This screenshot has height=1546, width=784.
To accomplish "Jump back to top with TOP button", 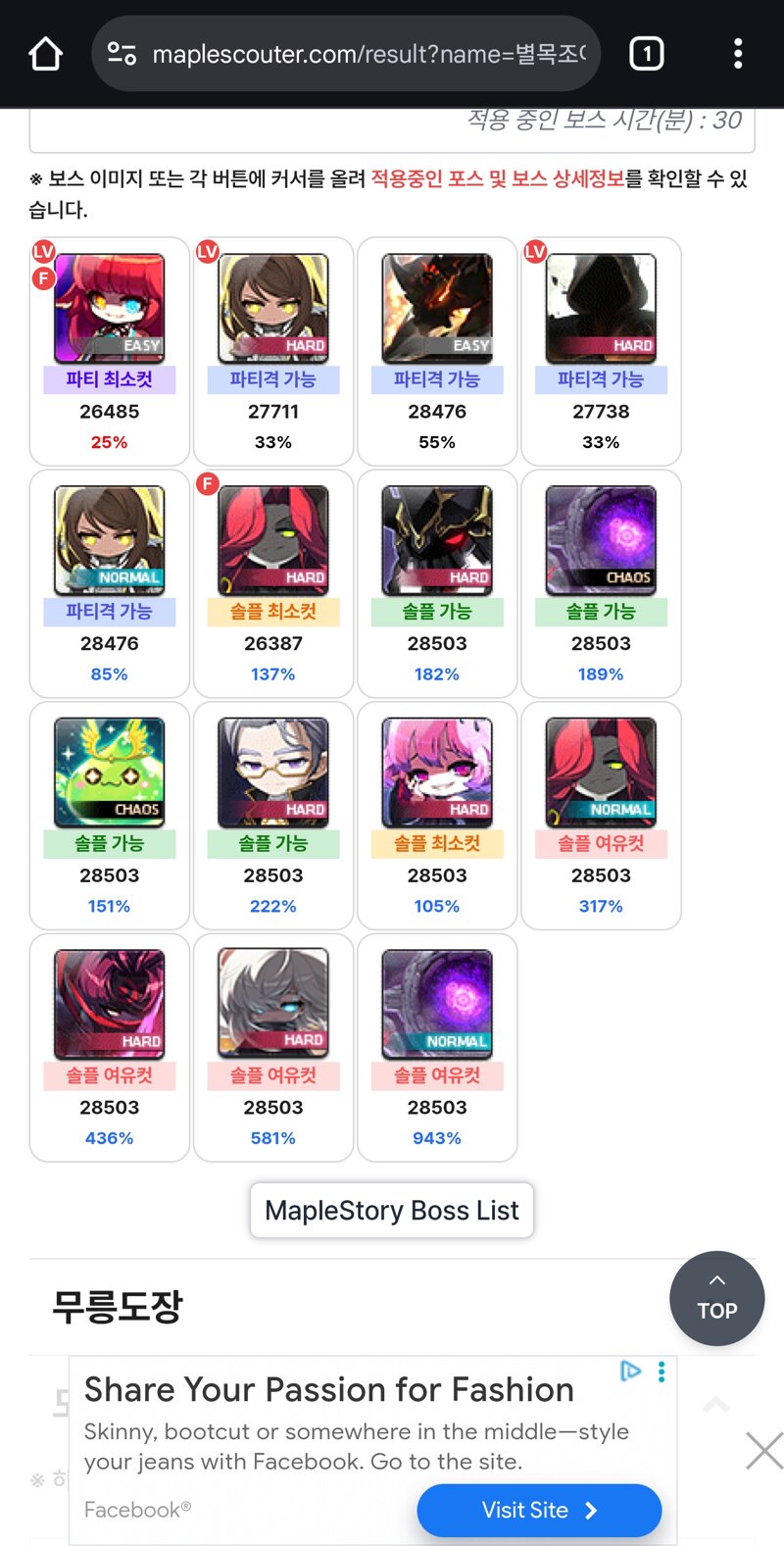I will click(x=717, y=1298).
